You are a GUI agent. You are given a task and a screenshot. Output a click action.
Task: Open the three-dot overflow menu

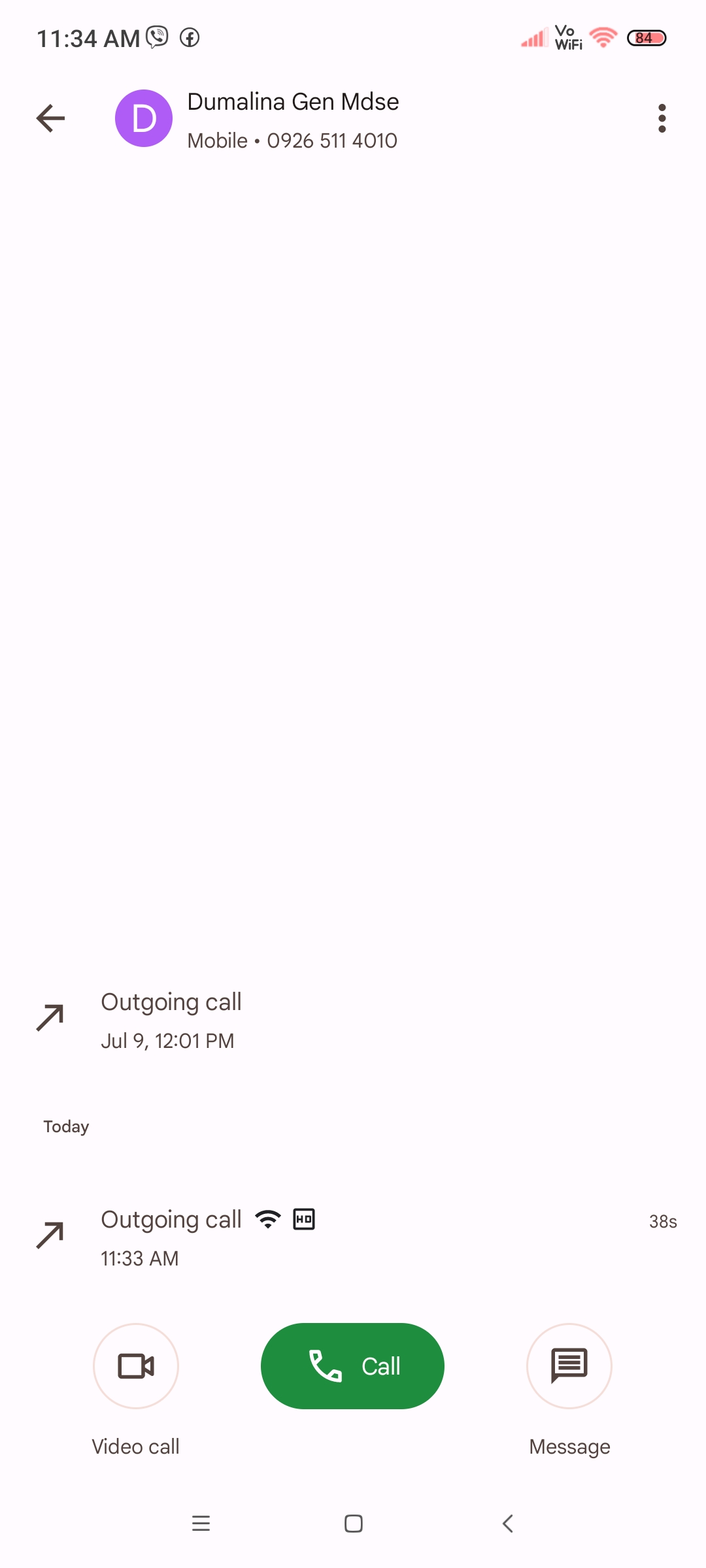[x=662, y=118]
